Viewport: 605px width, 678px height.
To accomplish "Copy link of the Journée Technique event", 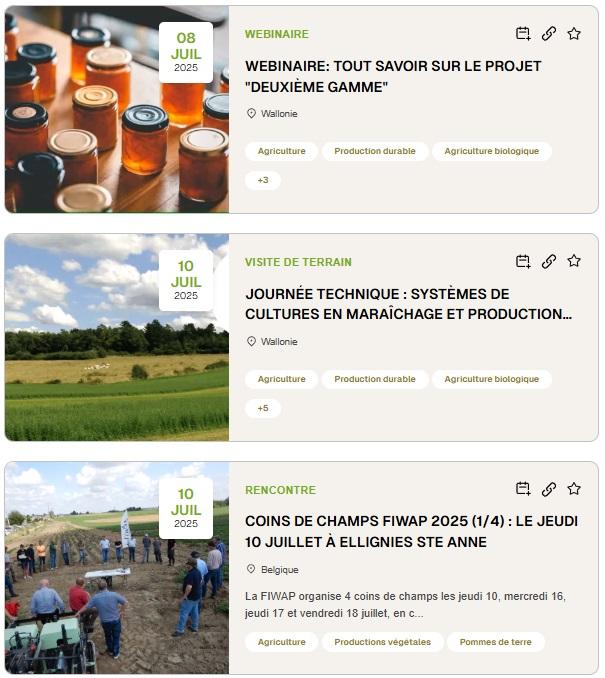I will (549, 262).
